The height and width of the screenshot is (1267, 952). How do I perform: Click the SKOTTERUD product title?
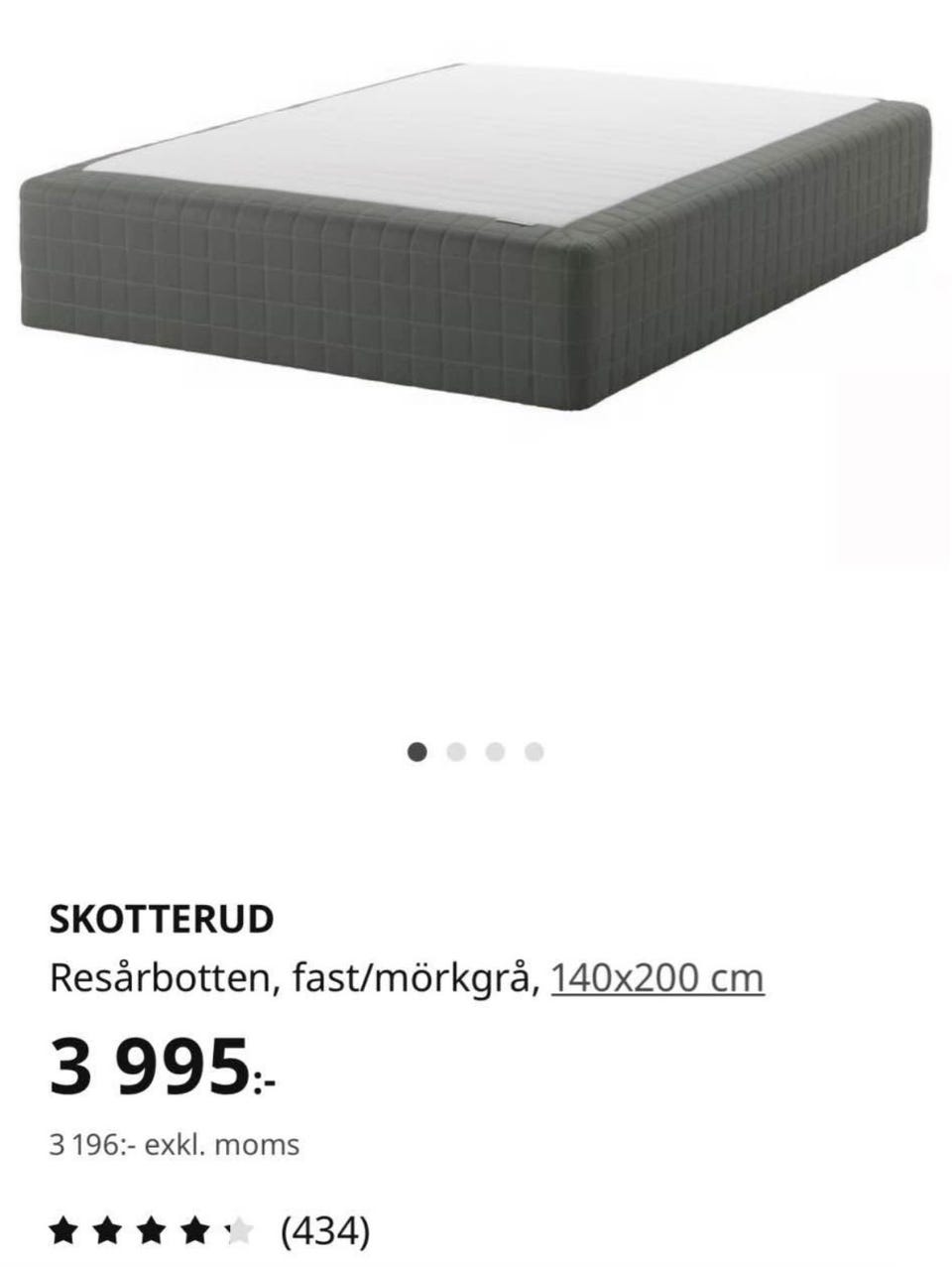coord(162,919)
